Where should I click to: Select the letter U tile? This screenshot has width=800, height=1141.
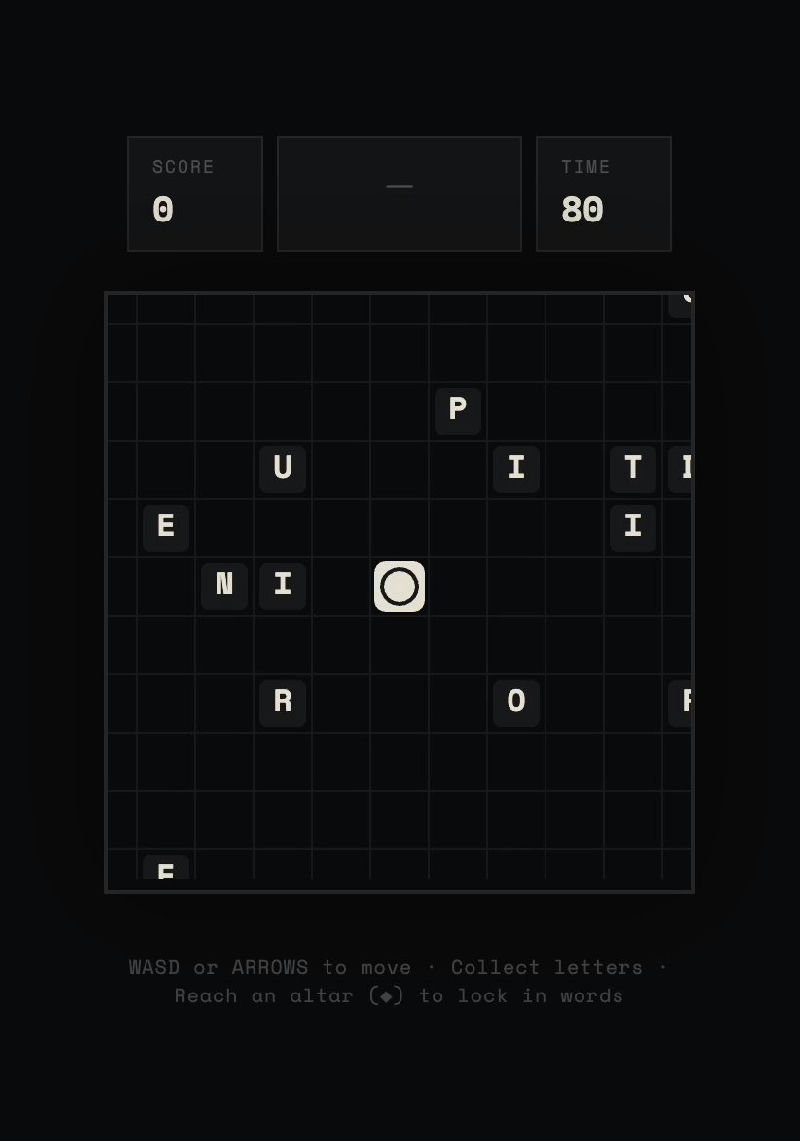coord(282,468)
